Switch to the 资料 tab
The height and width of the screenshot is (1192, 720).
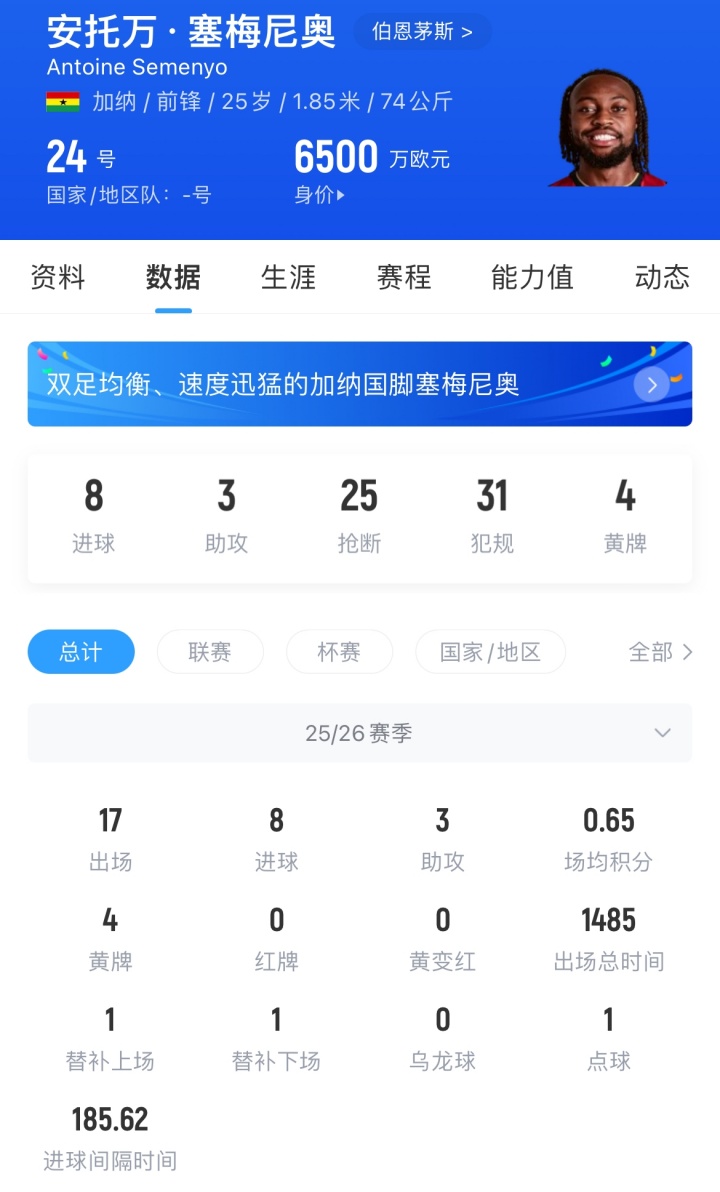tap(58, 278)
